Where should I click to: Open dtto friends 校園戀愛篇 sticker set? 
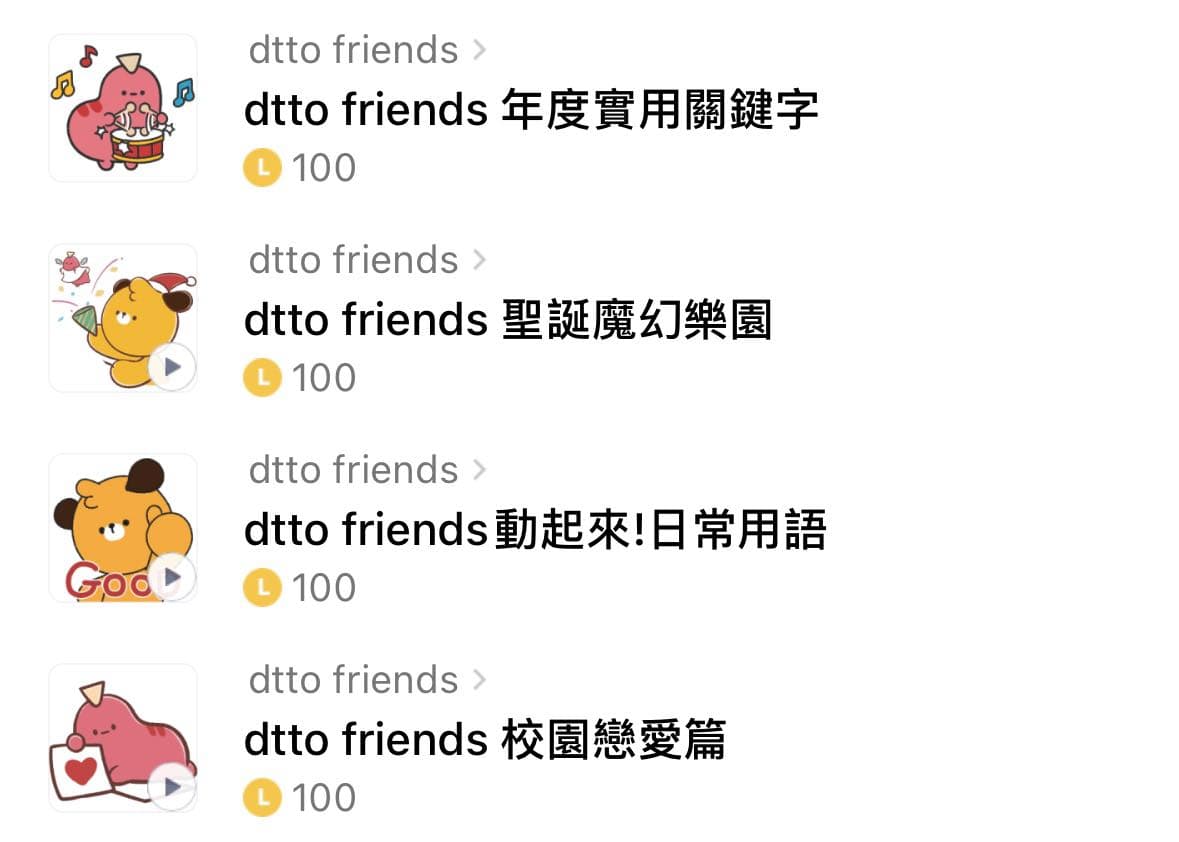click(x=485, y=739)
